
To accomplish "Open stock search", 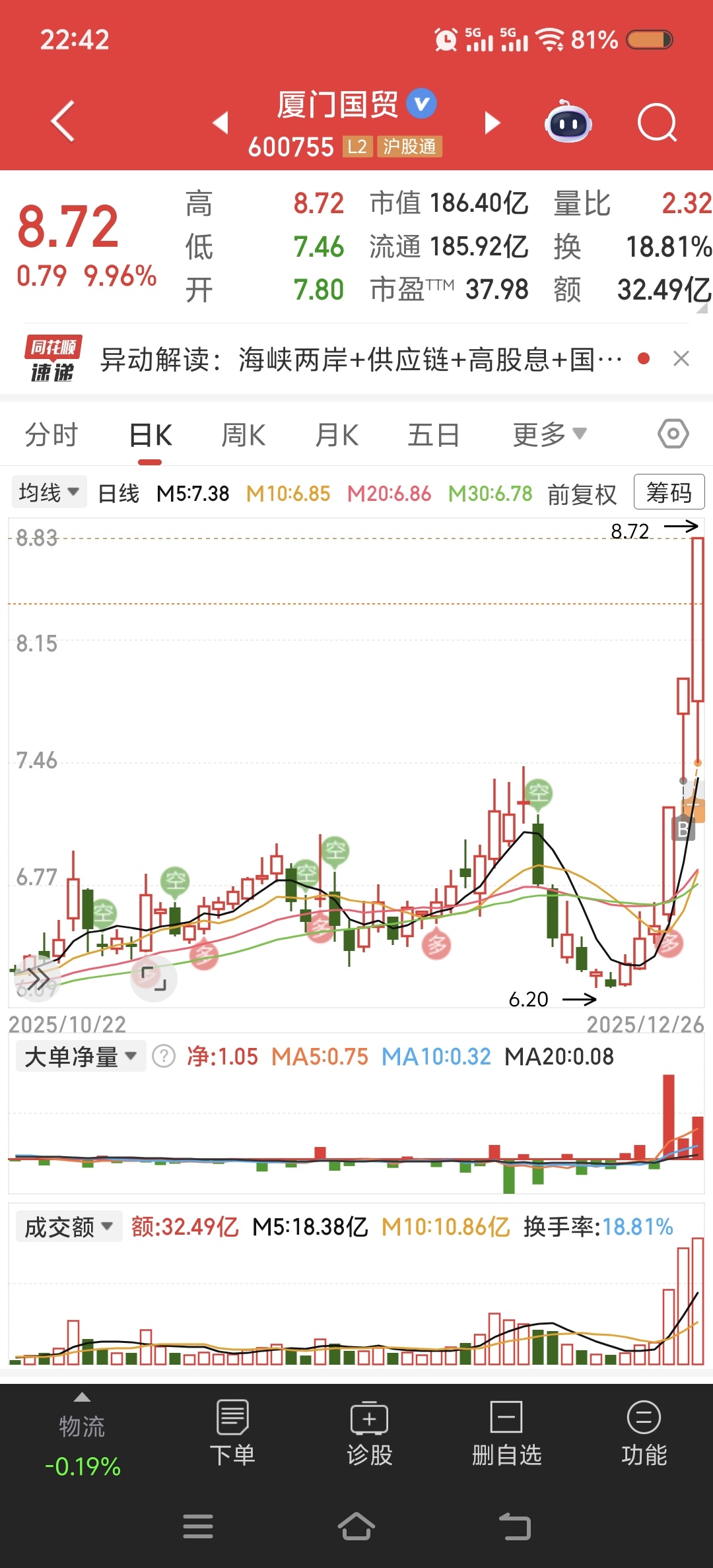I will coord(657,123).
